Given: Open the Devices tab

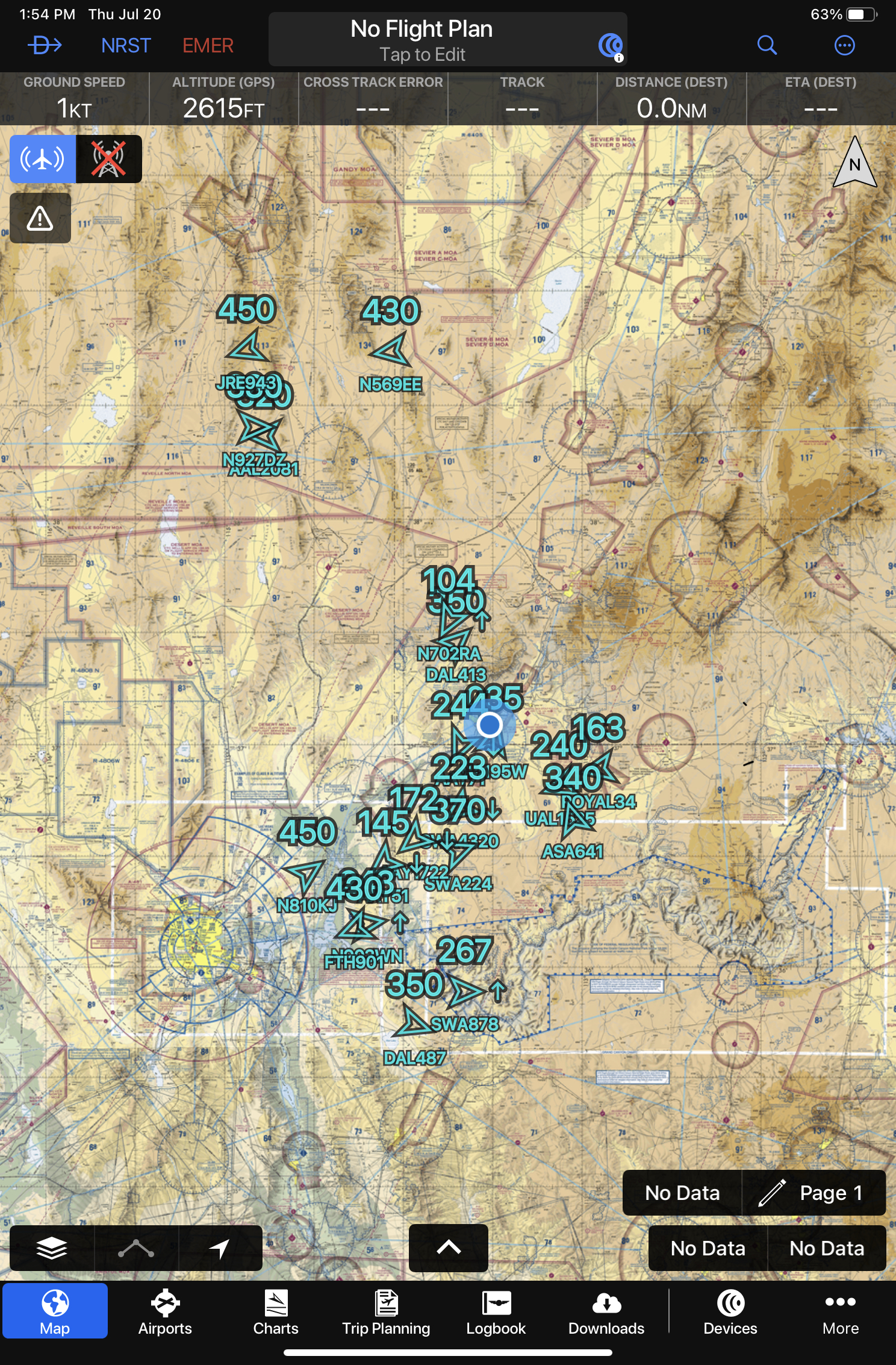Looking at the screenshot, I should coord(730,1312).
